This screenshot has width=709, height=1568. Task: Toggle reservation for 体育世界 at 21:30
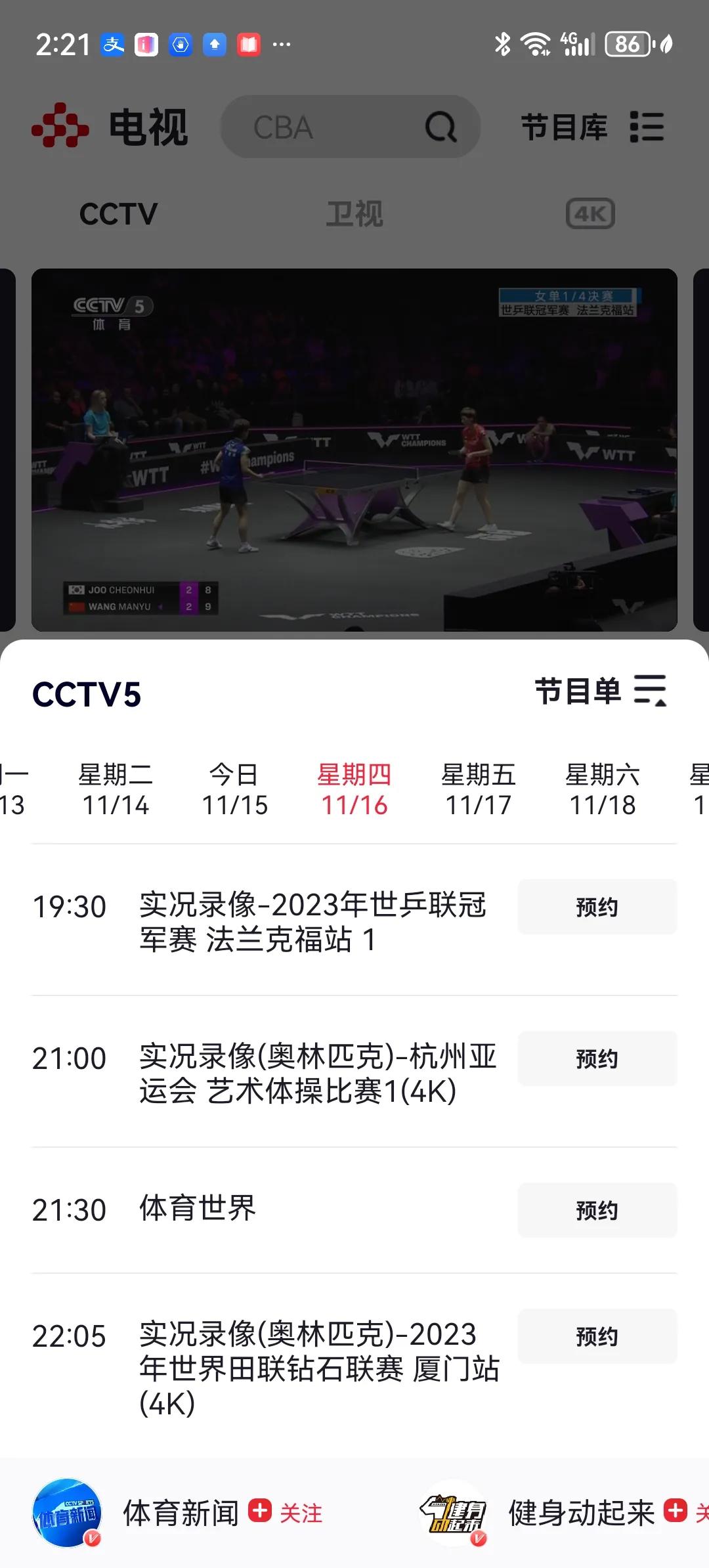point(596,1209)
